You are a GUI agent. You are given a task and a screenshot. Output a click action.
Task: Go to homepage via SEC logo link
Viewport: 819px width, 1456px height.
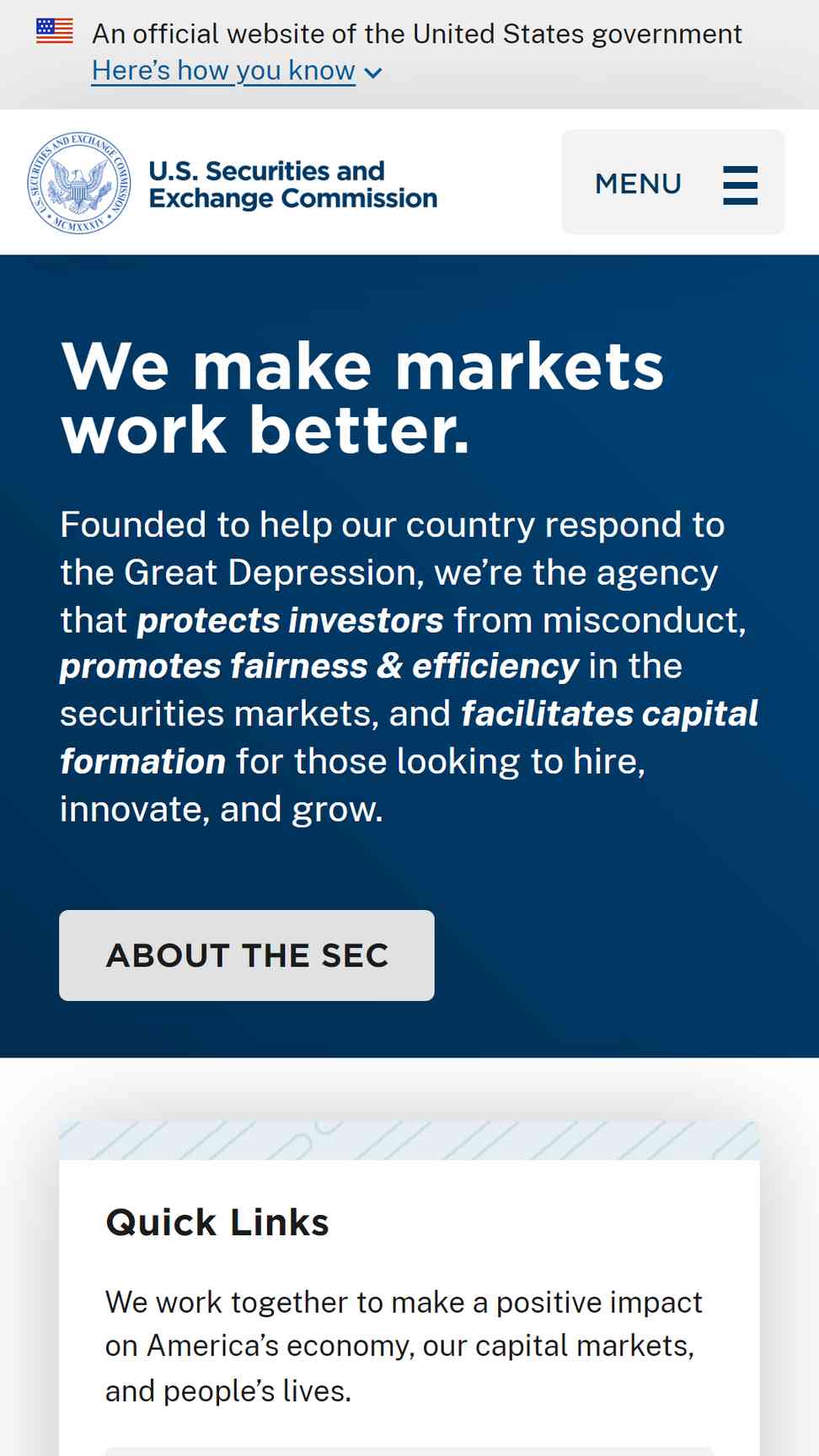[x=233, y=183]
